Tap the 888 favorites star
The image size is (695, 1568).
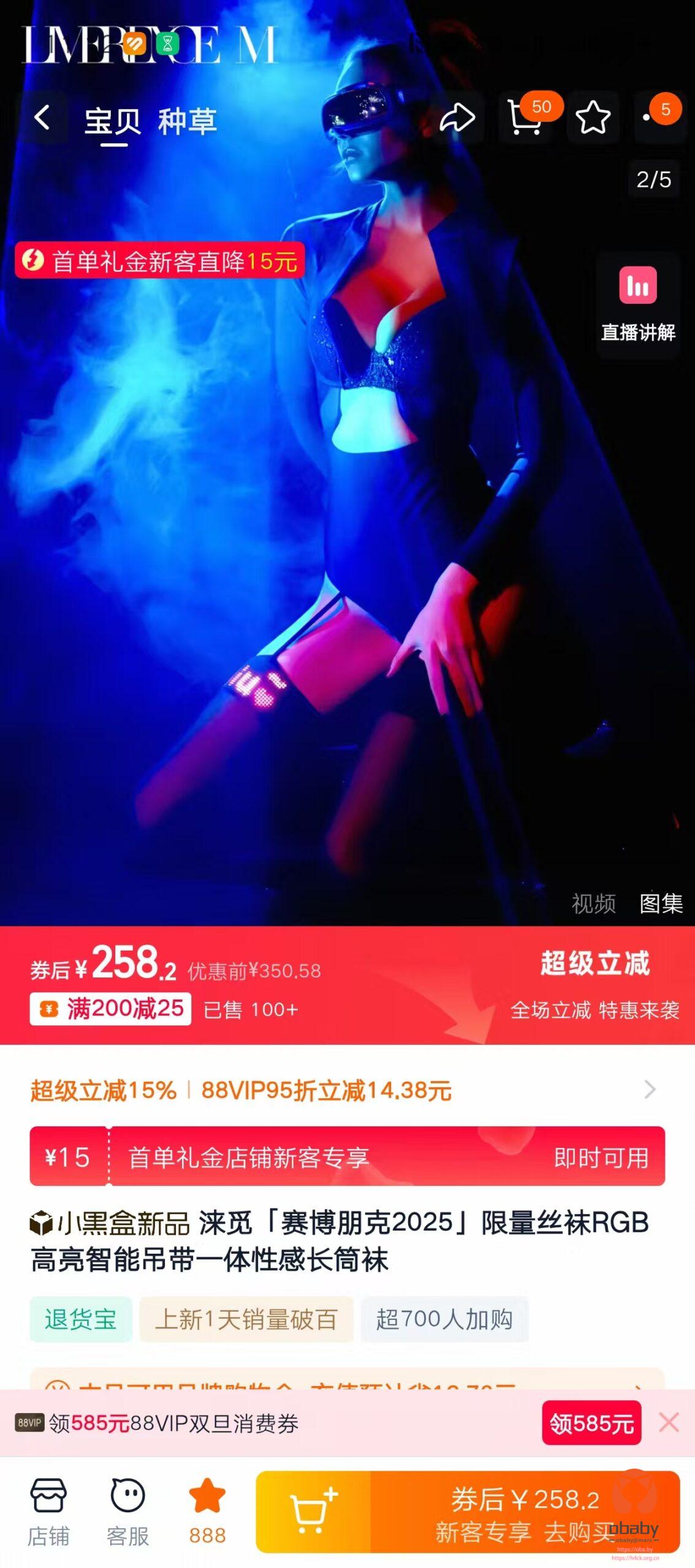[x=207, y=1510]
